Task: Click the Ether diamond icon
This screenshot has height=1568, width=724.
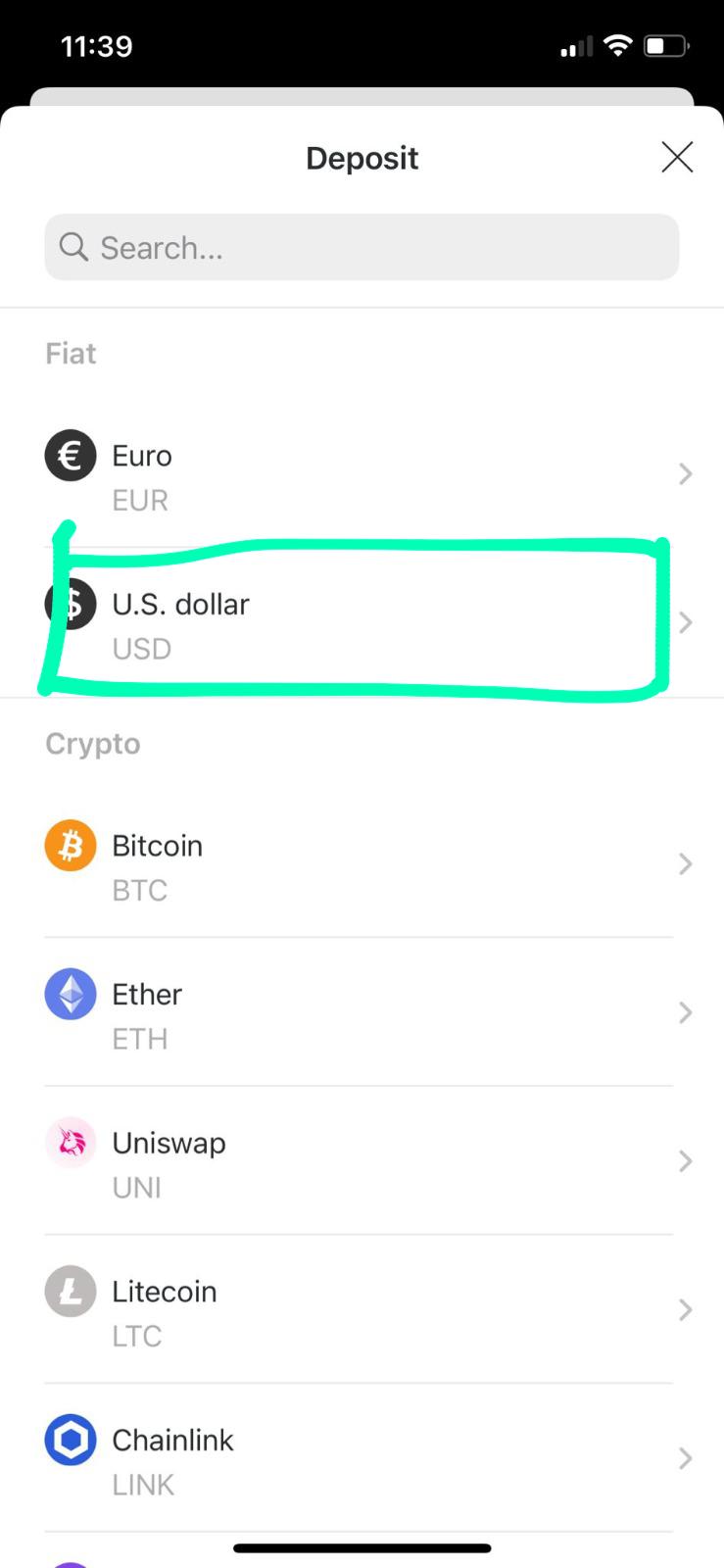Action: tap(70, 993)
